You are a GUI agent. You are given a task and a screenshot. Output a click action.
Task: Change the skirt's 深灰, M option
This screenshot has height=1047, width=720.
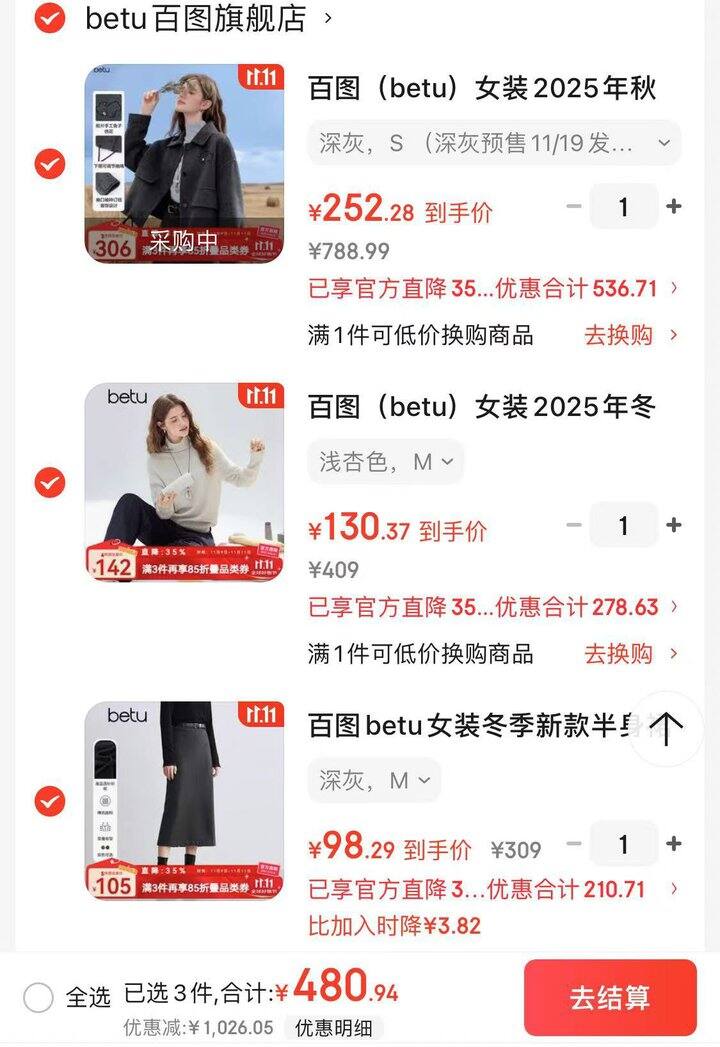(x=374, y=780)
